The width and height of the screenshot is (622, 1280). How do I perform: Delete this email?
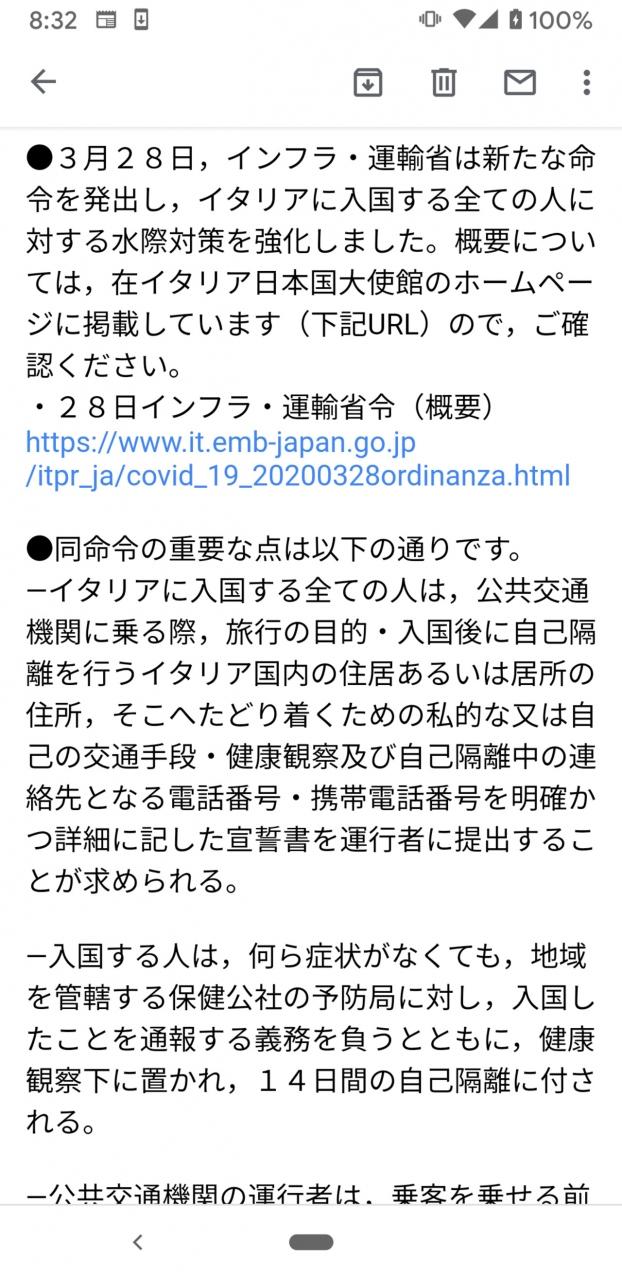(x=444, y=82)
